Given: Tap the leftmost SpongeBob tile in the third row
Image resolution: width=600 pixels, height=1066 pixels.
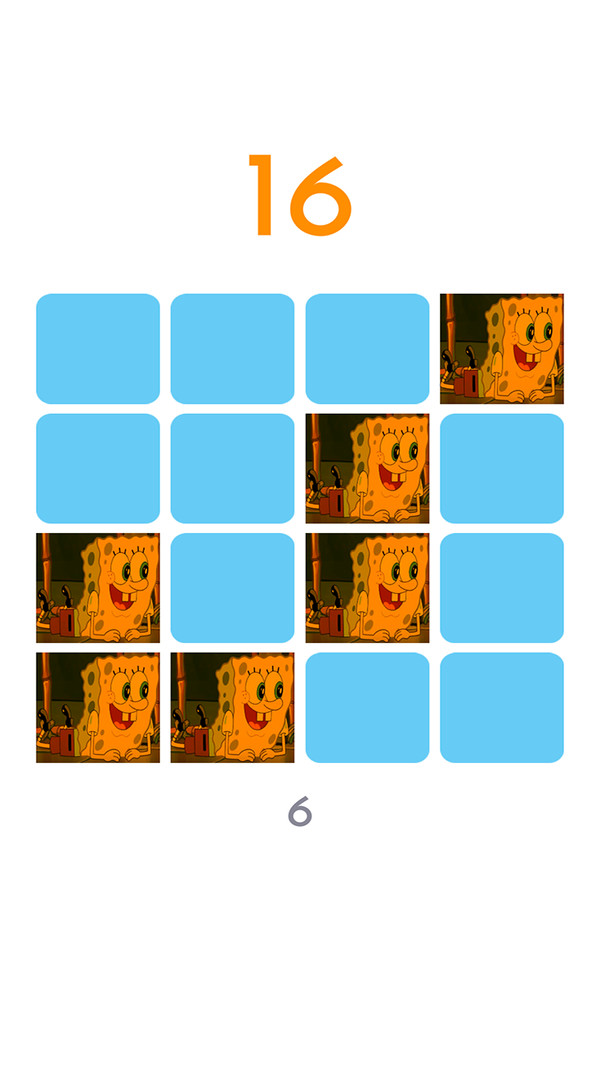Looking at the screenshot, I should pos(98,588).
